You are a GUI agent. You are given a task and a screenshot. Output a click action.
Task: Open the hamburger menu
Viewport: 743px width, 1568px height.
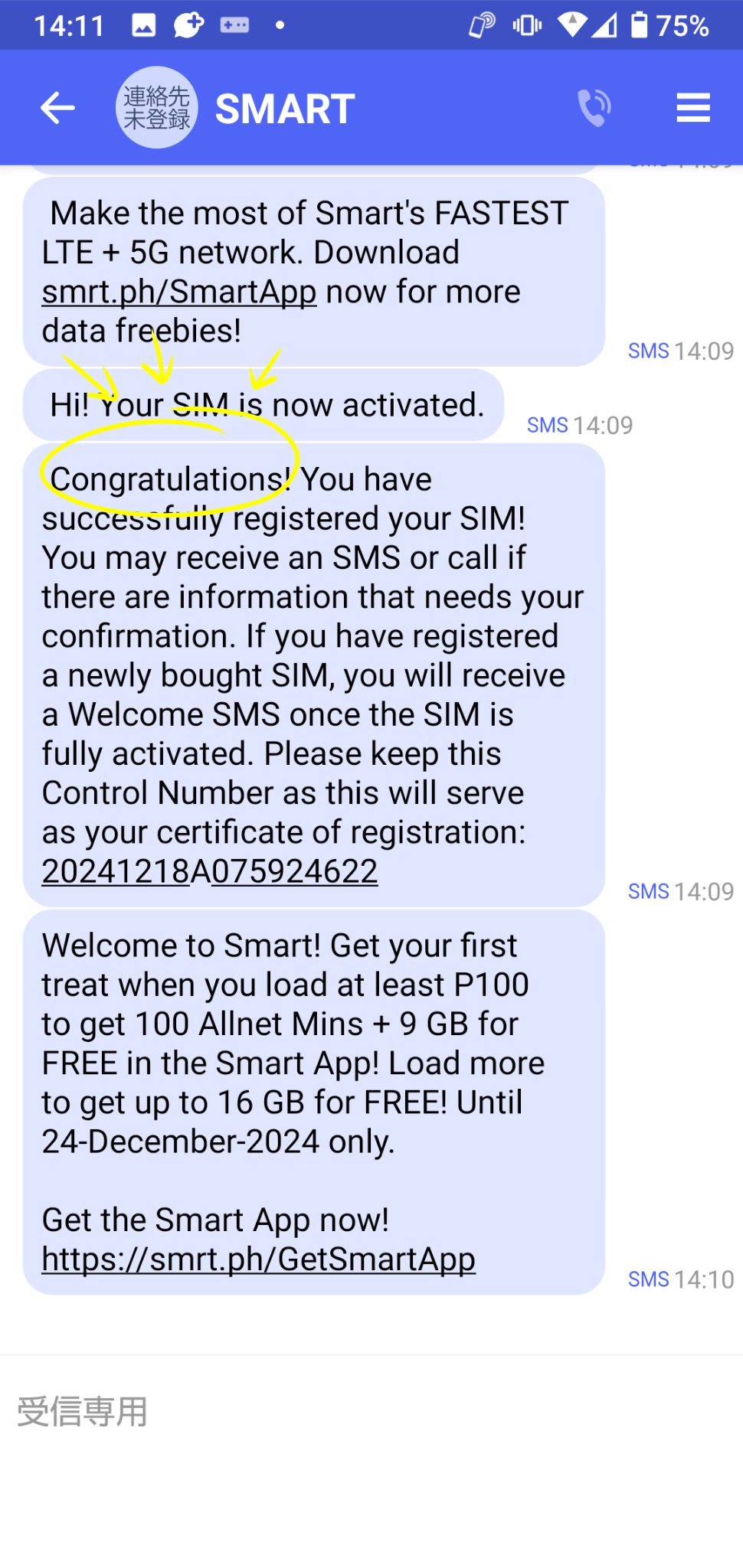point(693,107)
